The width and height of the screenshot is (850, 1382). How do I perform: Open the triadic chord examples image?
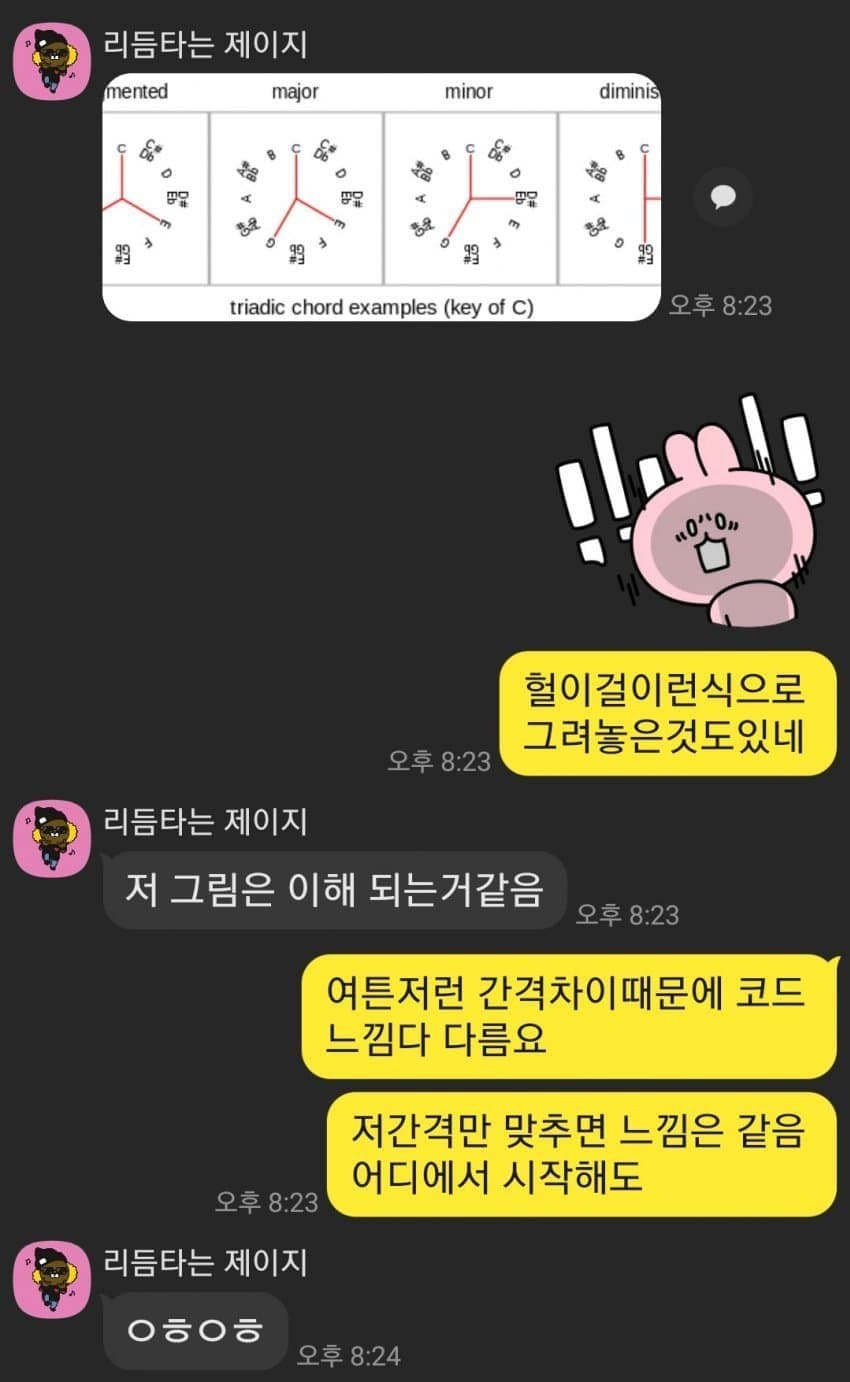(381, 197)
